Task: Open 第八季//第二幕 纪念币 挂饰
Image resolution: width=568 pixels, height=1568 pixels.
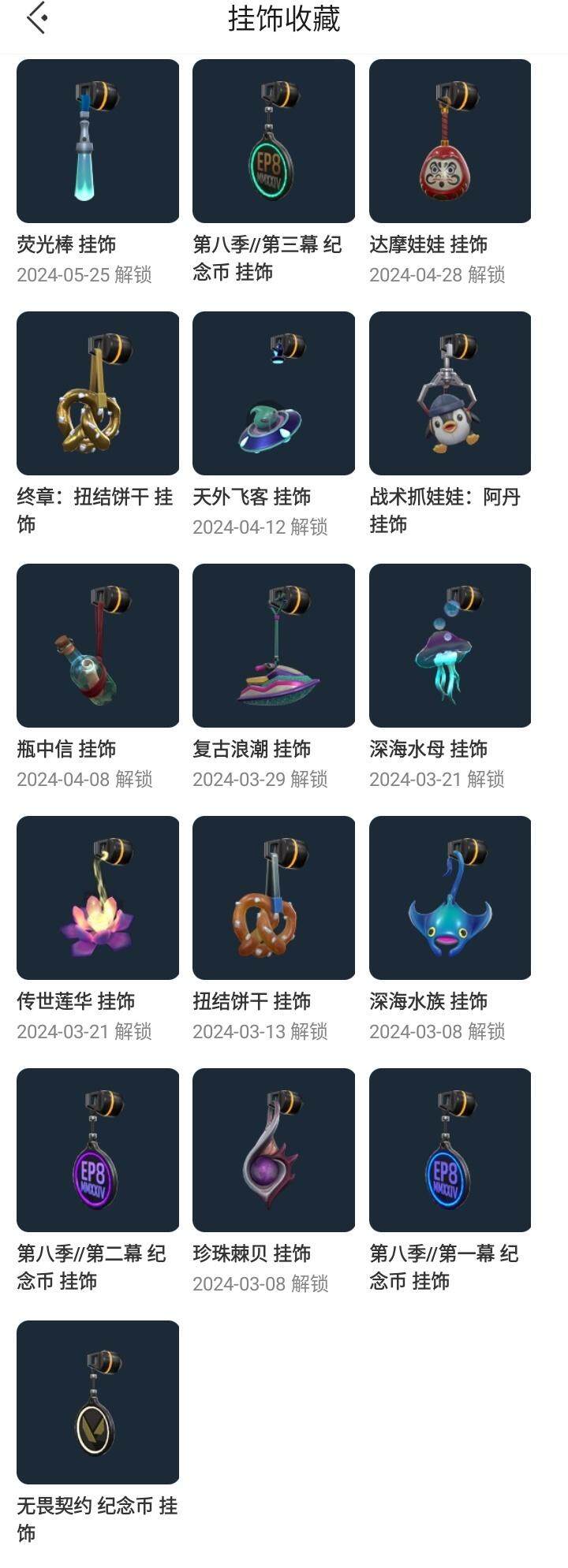Action: (x=98, y=1150)
